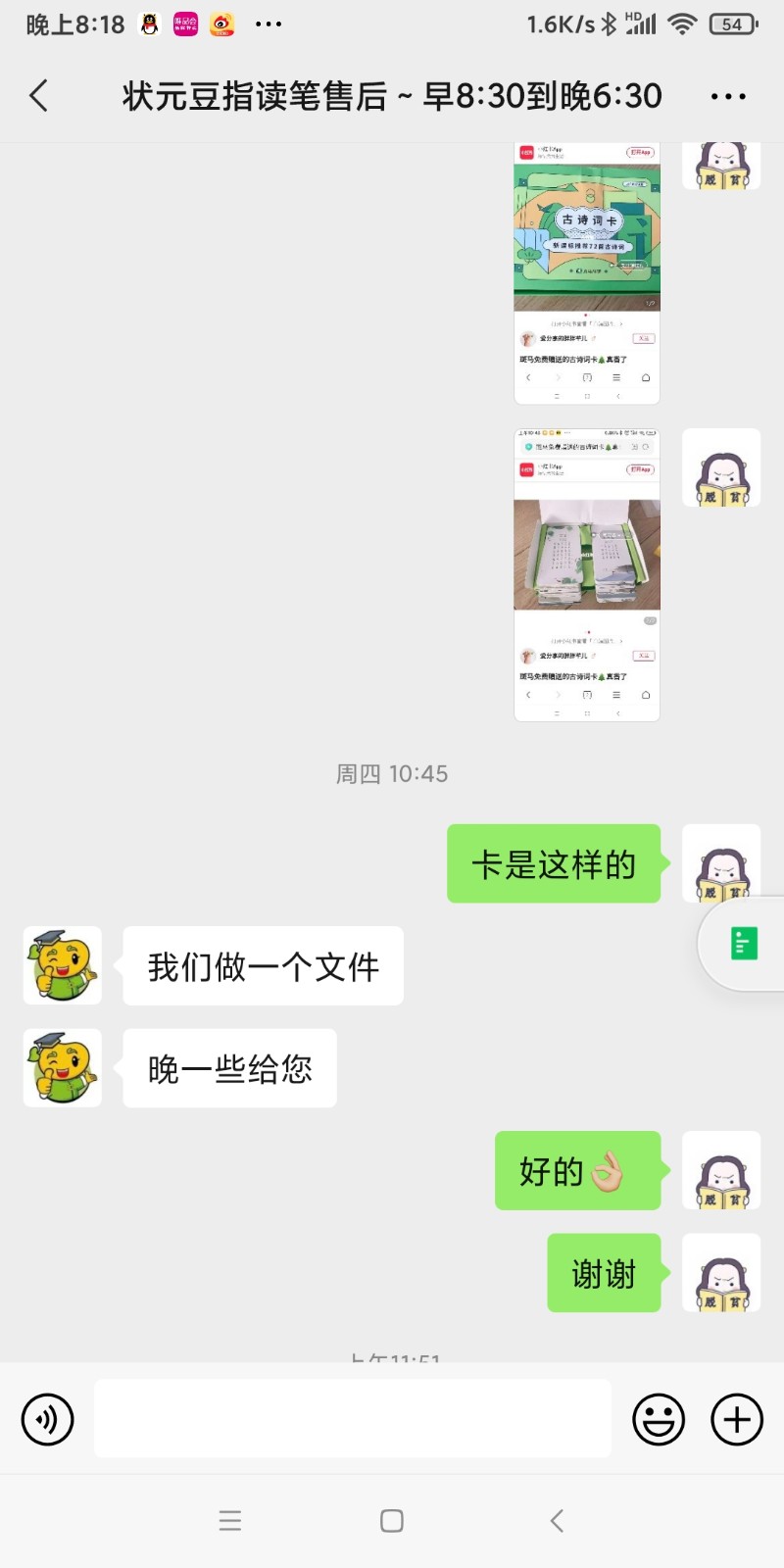Open the second shared card showing the box photo
Image resolution: width=784 pixels, height=1568 pixels.
pos(587,554)
